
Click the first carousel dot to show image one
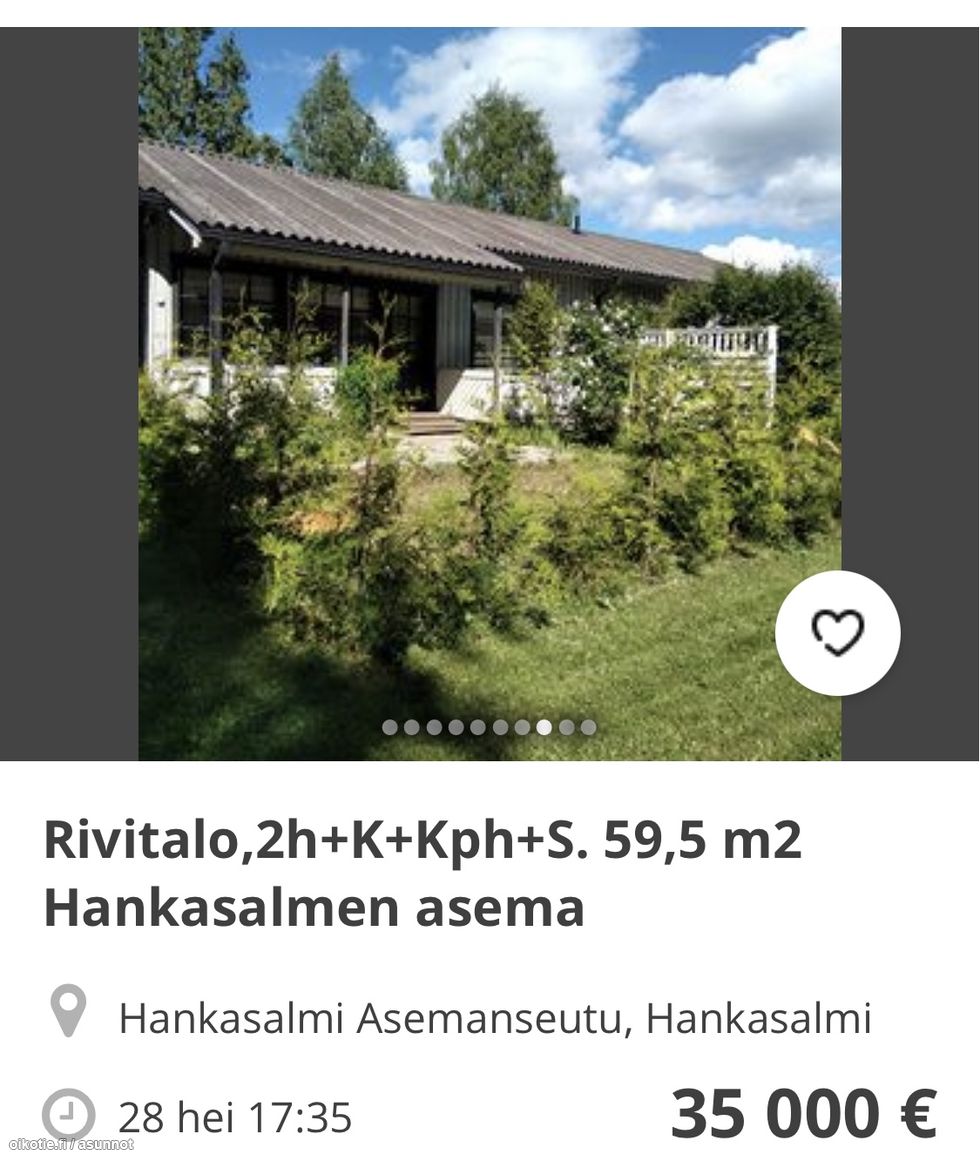(x=391, y=727)
